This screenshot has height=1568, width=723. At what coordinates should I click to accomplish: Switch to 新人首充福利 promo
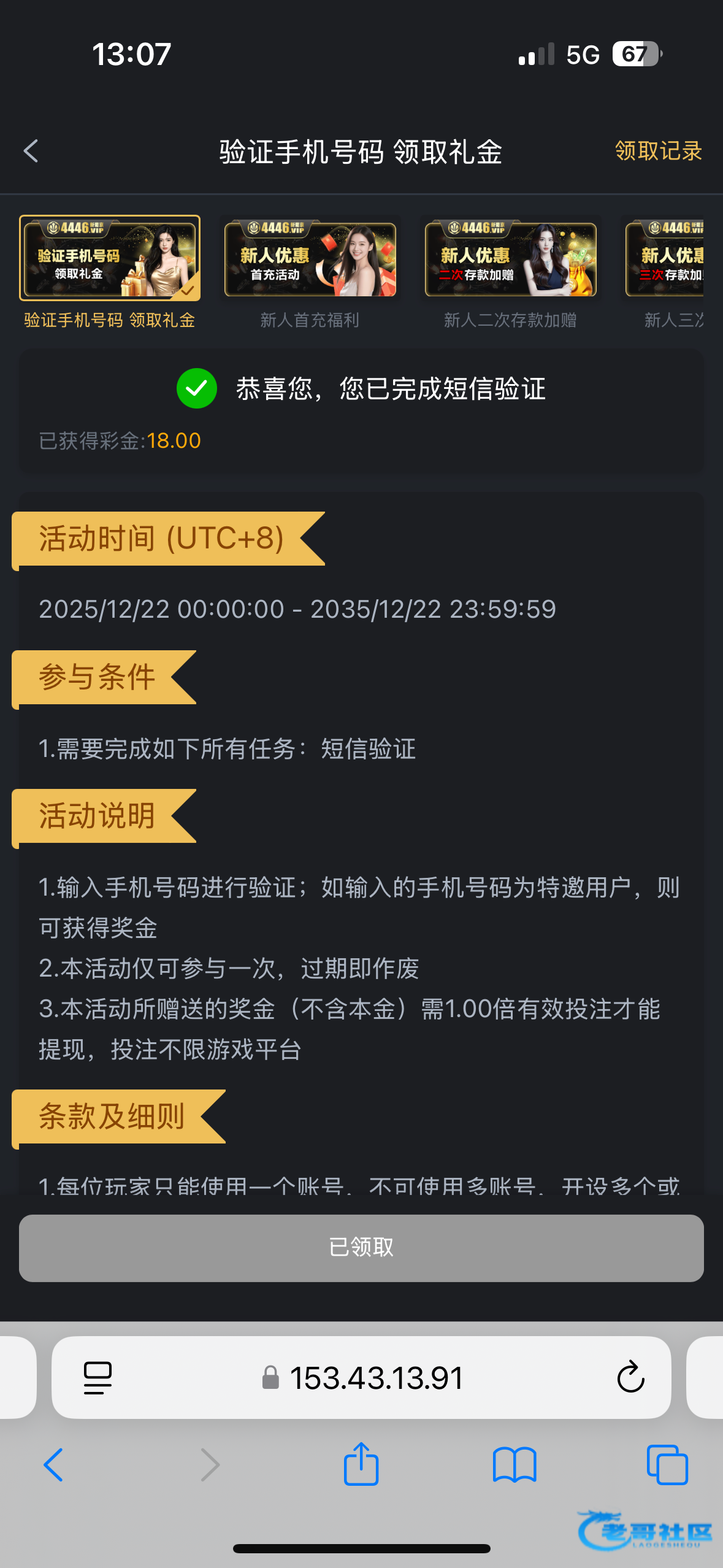(310, 273)
